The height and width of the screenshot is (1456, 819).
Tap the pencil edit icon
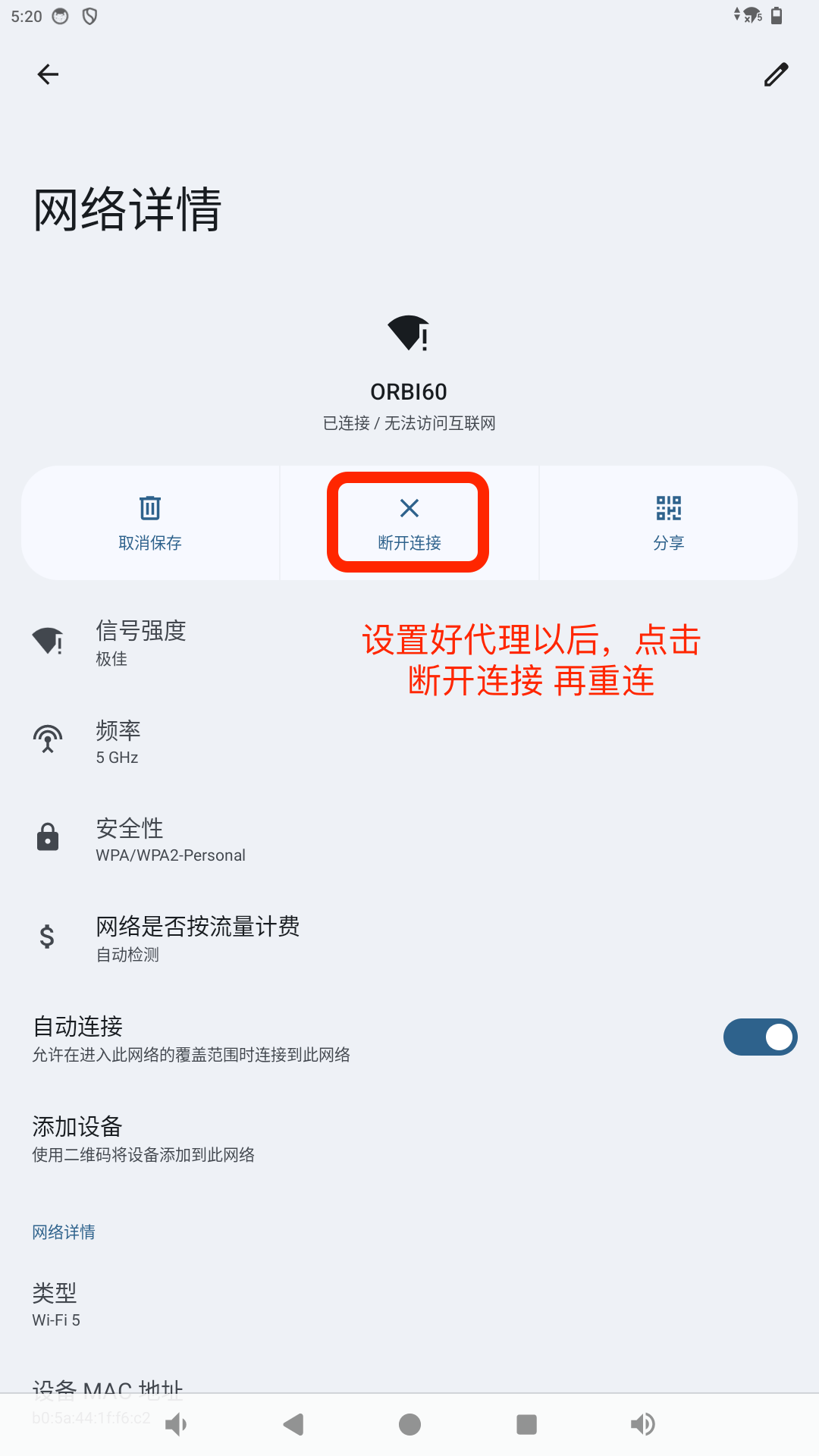pos(776,74)
